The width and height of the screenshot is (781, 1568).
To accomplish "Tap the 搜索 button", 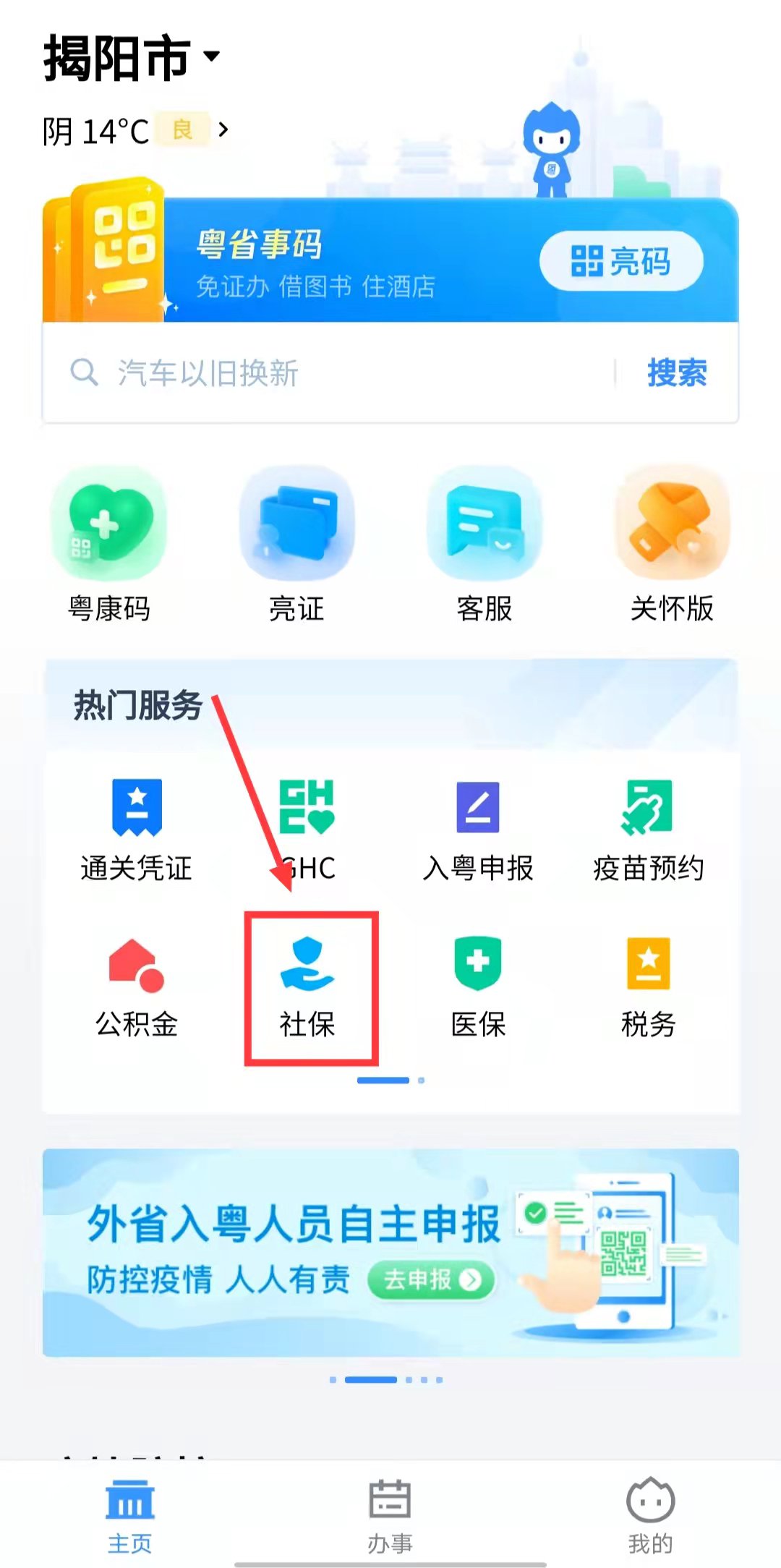I will point(676,373).
